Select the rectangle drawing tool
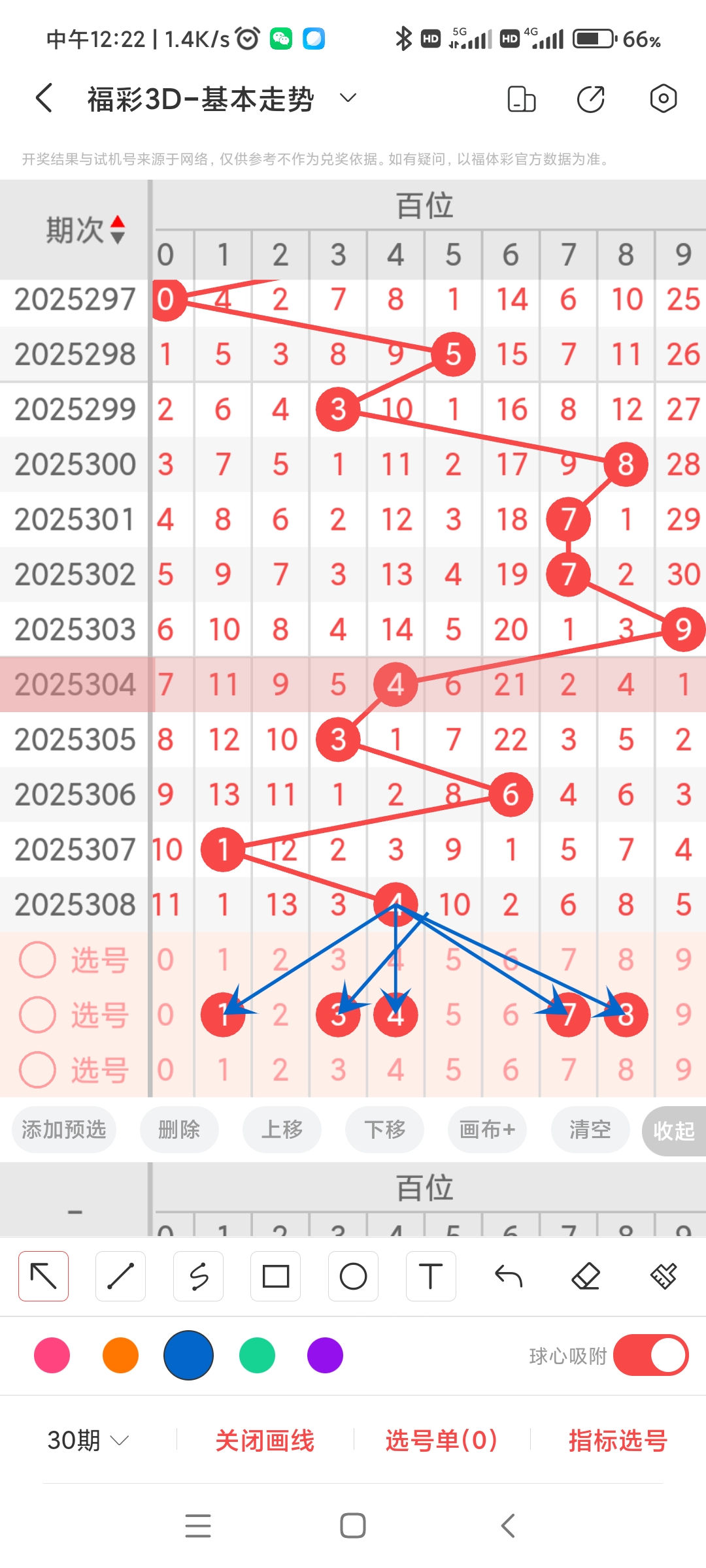This screenshot has width=706, height=1568. tap(275, 1275)
